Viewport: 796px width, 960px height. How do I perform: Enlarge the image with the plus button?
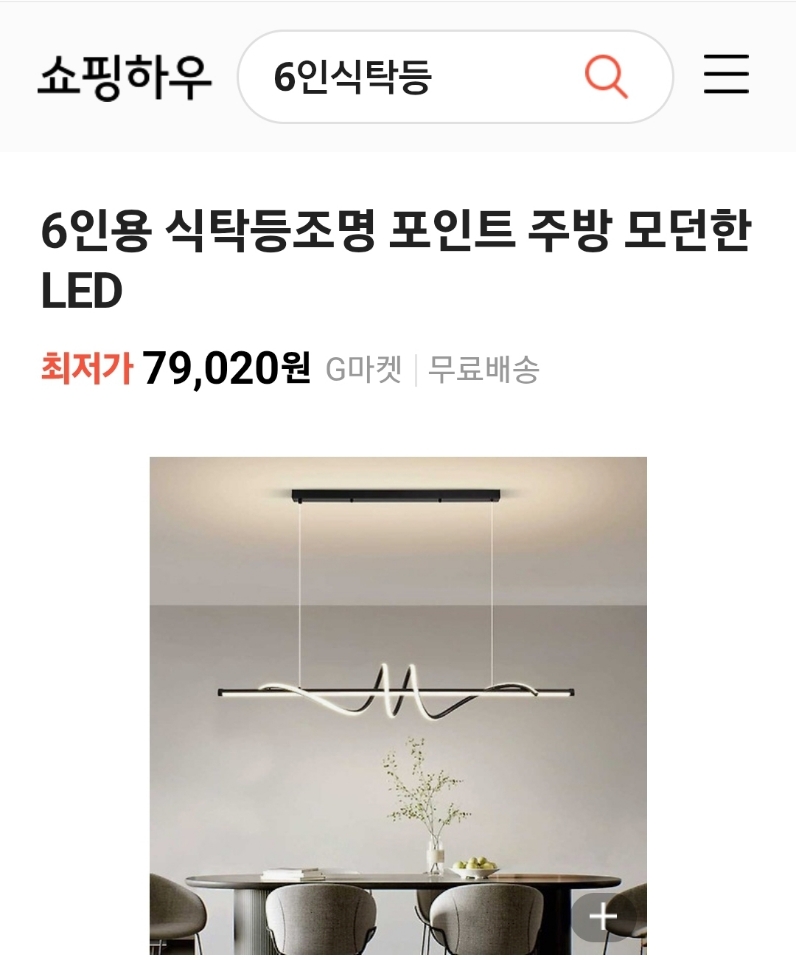tap(603, 916)
